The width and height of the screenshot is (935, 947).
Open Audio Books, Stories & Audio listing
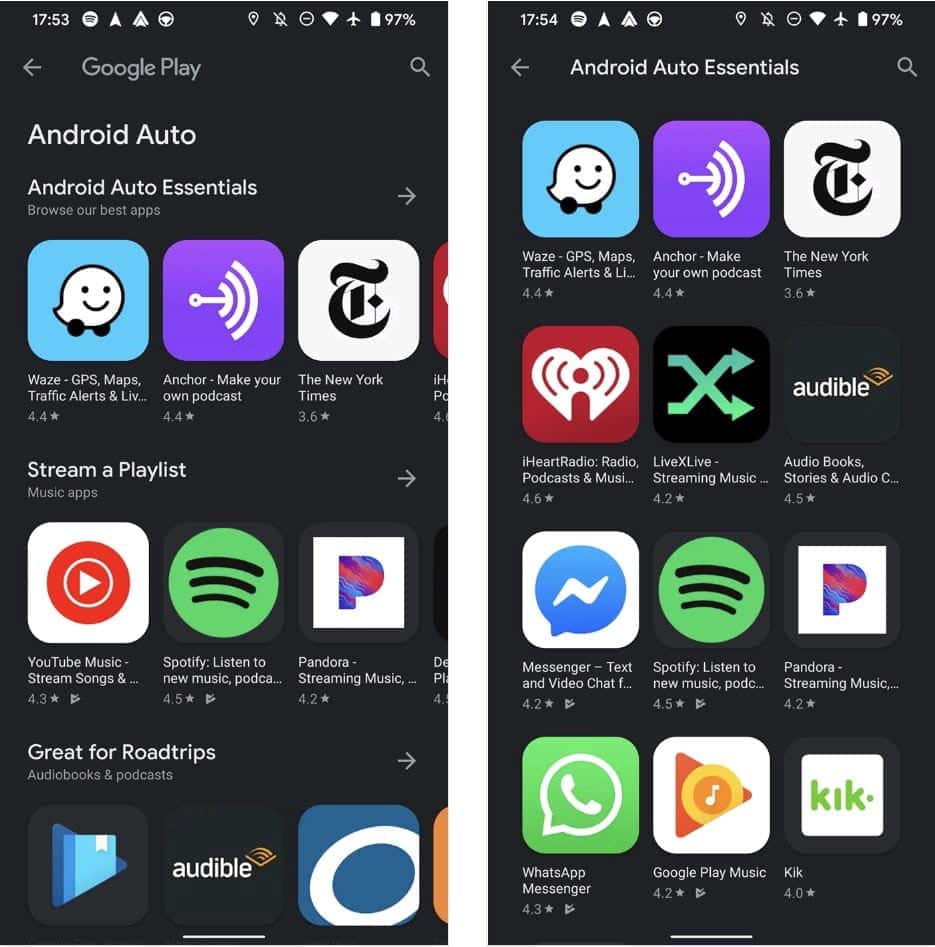pos(841,384)
